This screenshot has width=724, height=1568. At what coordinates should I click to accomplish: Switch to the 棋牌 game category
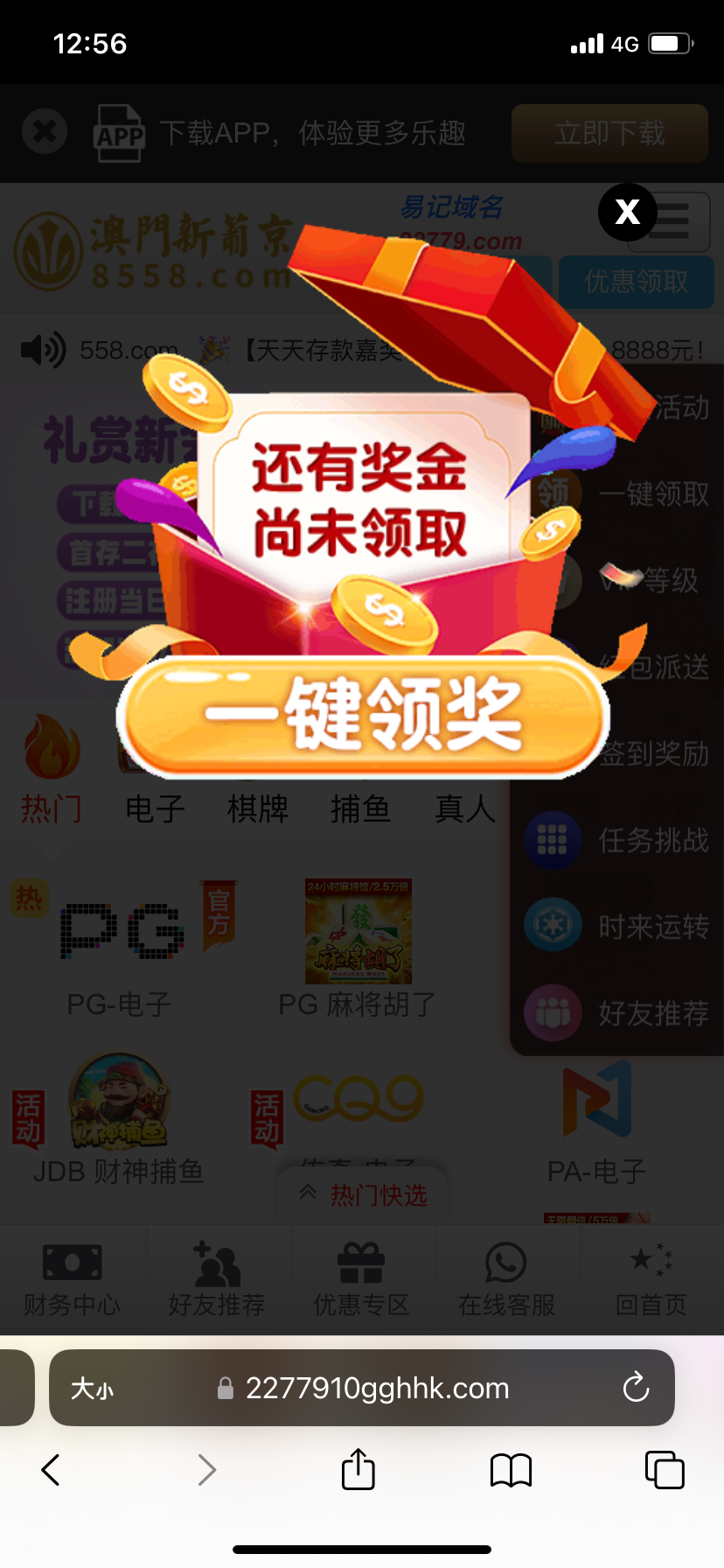tap(258, 808)
